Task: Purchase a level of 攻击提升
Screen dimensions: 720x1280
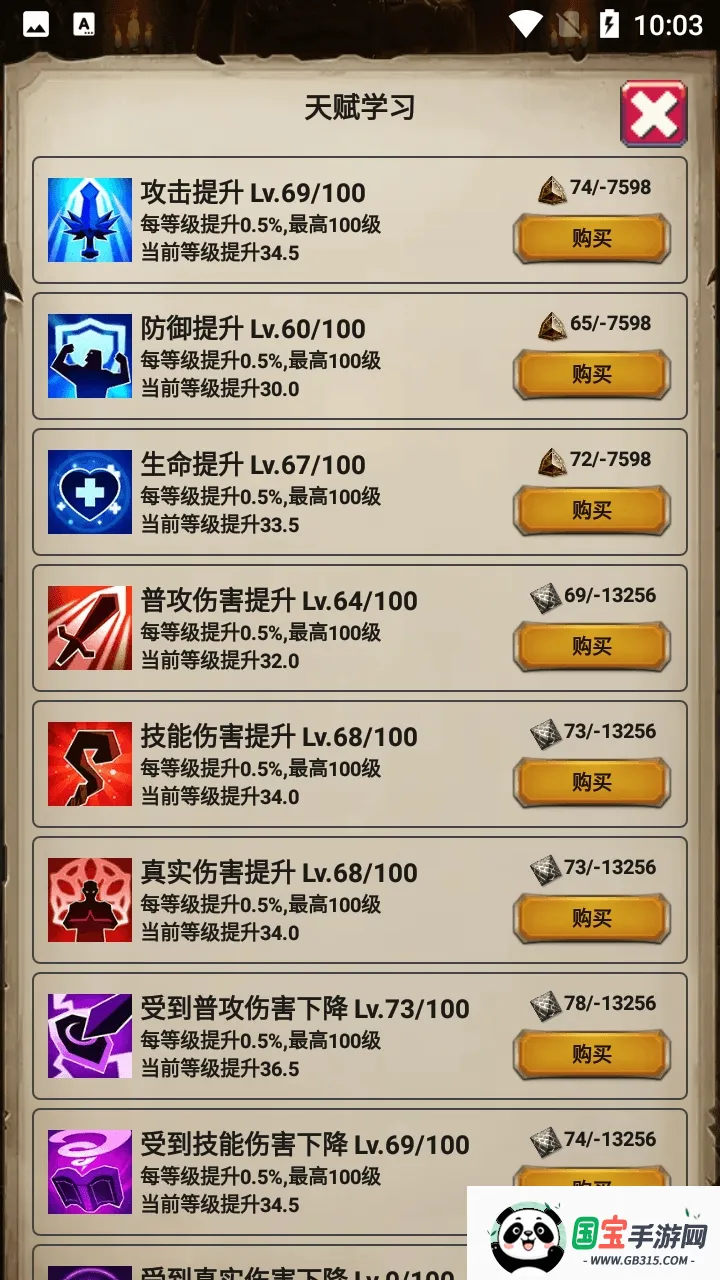Action: click(x=591, y=239)
